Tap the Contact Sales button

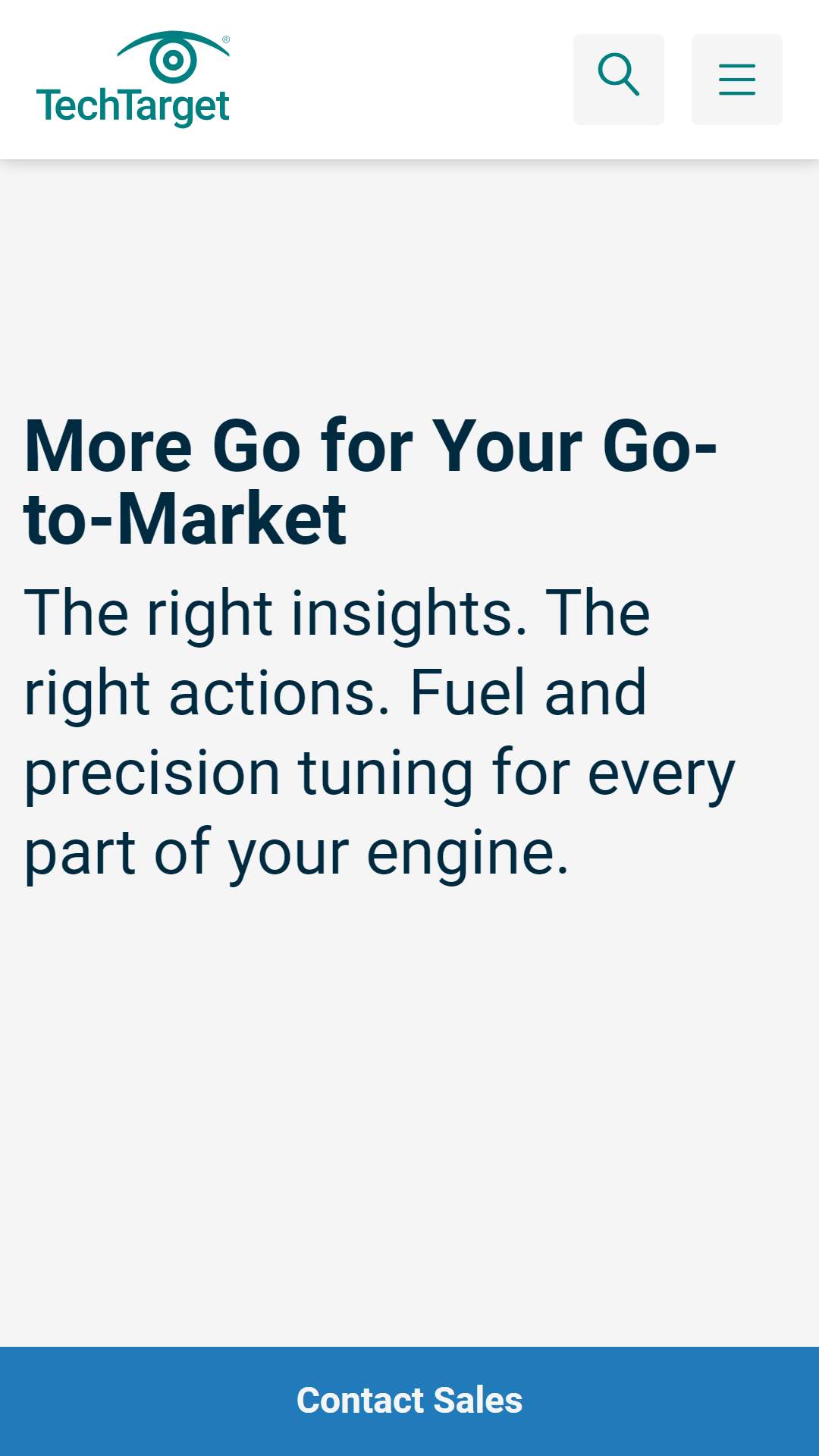[409, 1401]
